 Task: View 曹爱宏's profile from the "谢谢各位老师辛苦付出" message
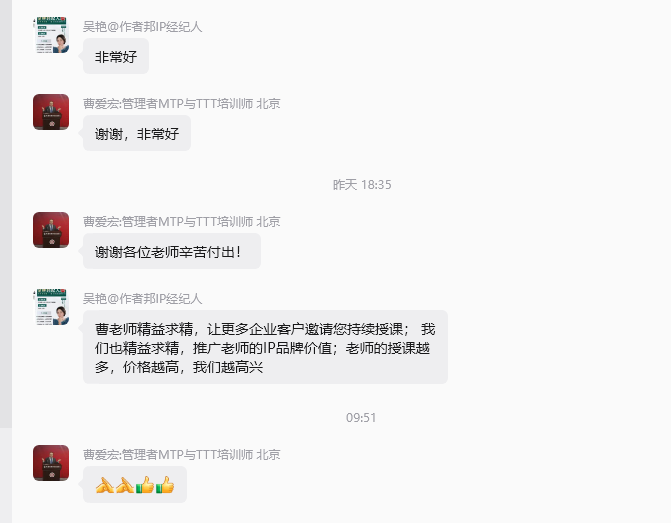click(x=51, y=230)
